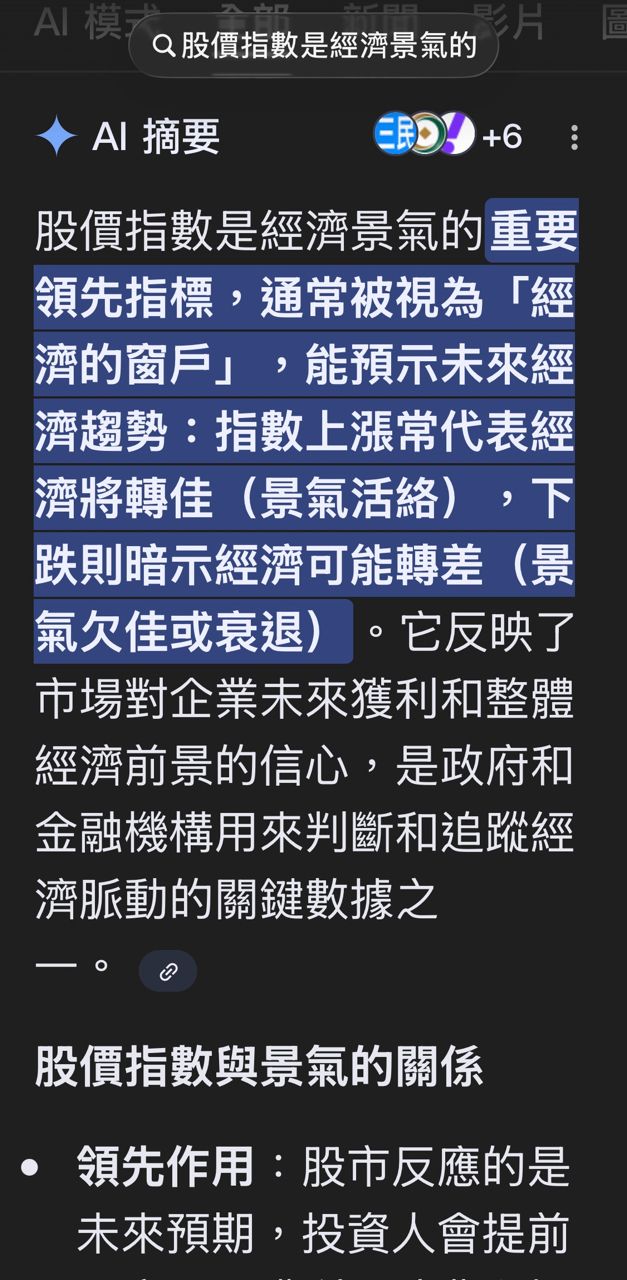Open the AI 摘要 overflow menu
Viewport: 627px width, 1280px height.
pyautogui.click(x=574, y=137)
